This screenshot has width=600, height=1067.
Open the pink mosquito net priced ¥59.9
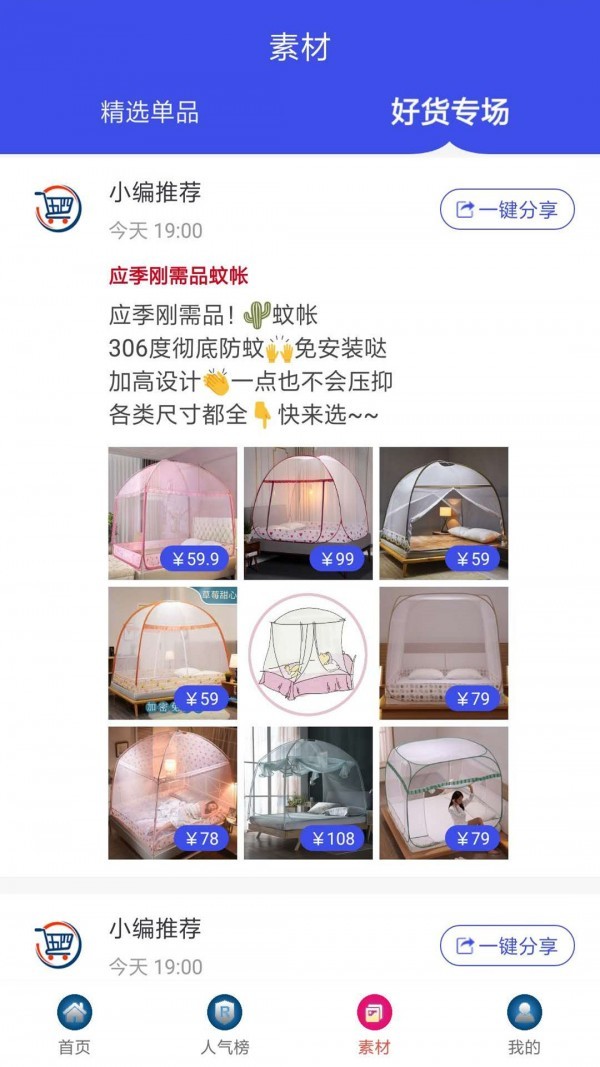point(173,513)
